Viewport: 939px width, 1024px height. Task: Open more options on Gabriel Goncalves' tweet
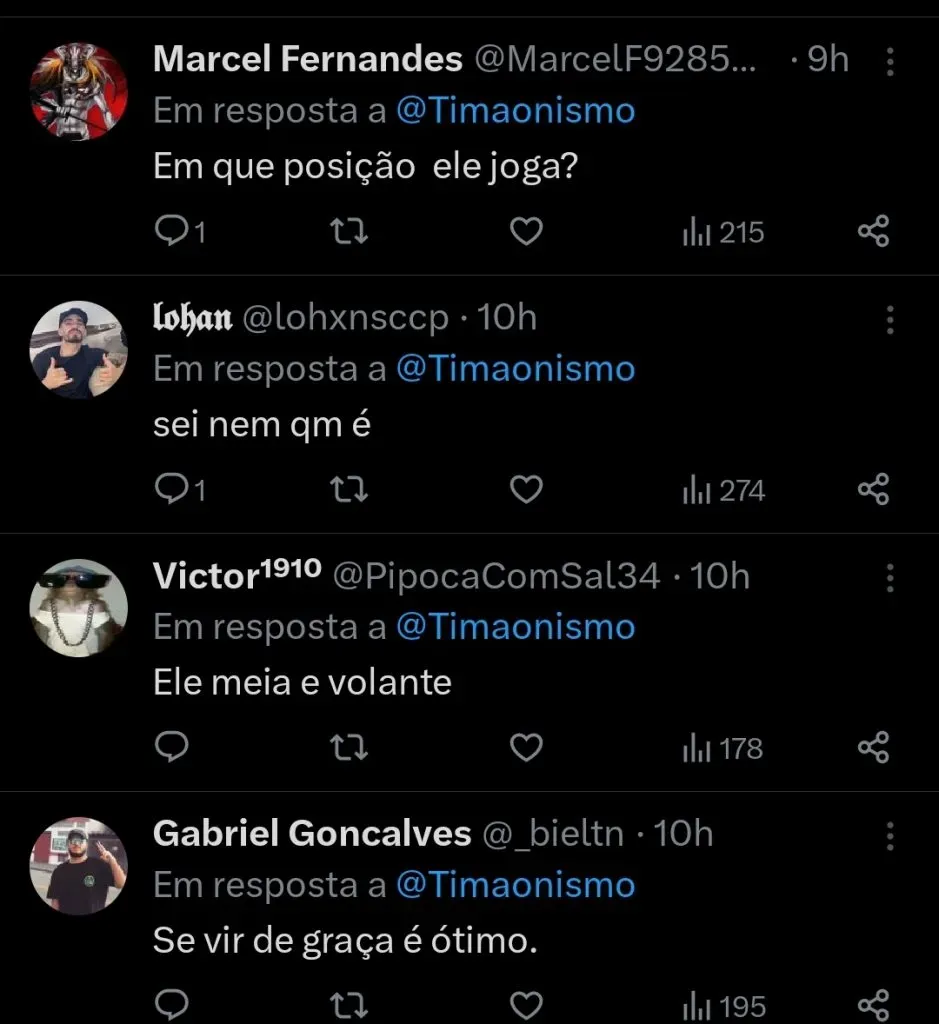pos(891,835)
